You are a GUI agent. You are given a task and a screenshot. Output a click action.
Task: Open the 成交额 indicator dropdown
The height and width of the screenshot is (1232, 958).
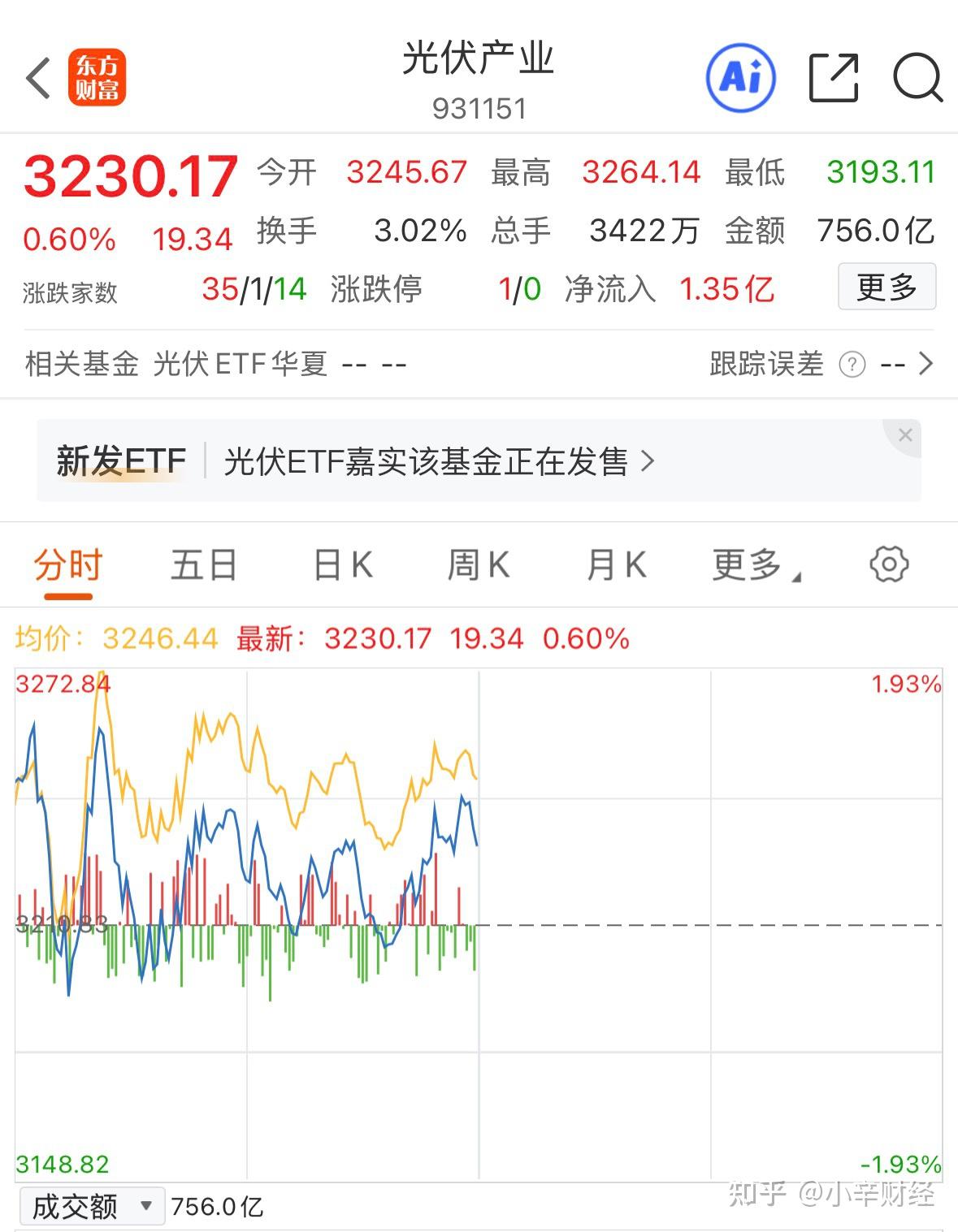tap(91, 1206)
